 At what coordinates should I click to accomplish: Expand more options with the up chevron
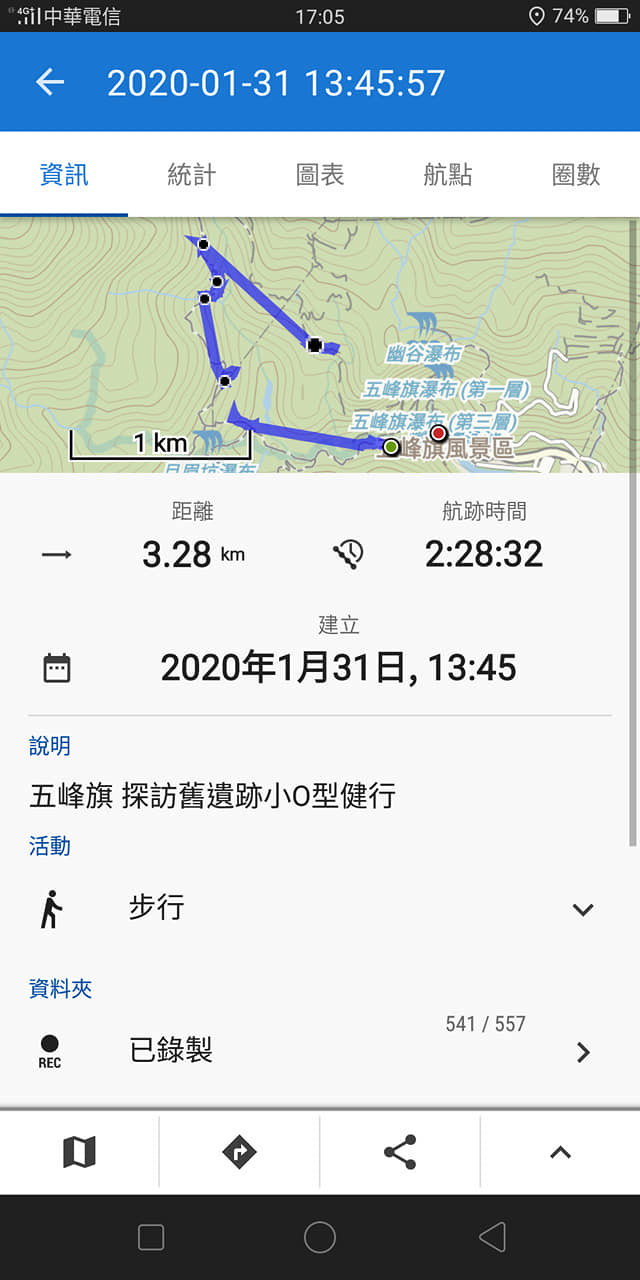(x=560, y=1152)
